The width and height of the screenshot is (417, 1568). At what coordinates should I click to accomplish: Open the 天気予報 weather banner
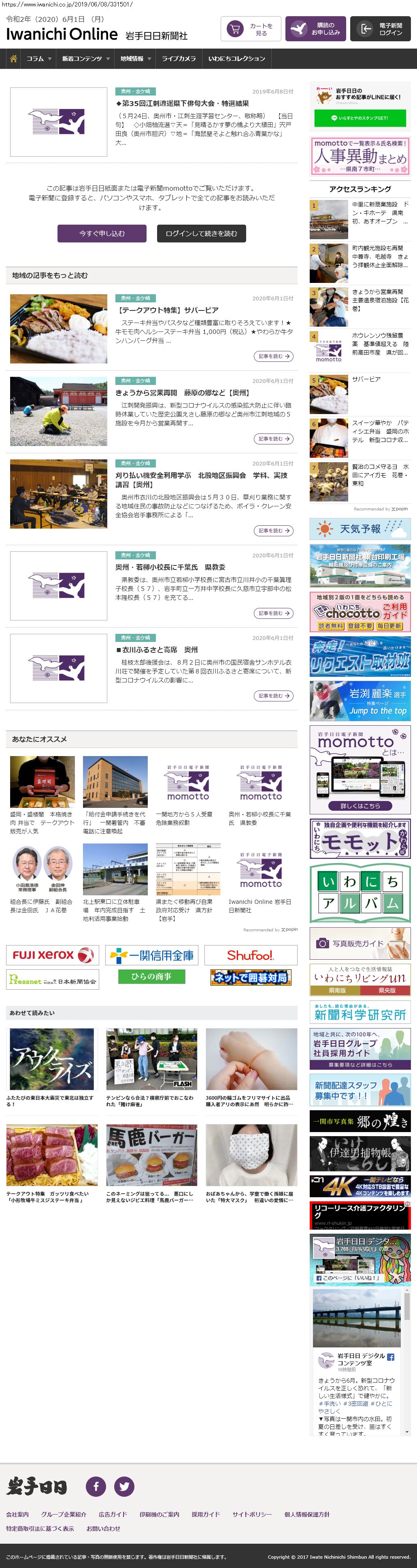(x=360, y=529)
